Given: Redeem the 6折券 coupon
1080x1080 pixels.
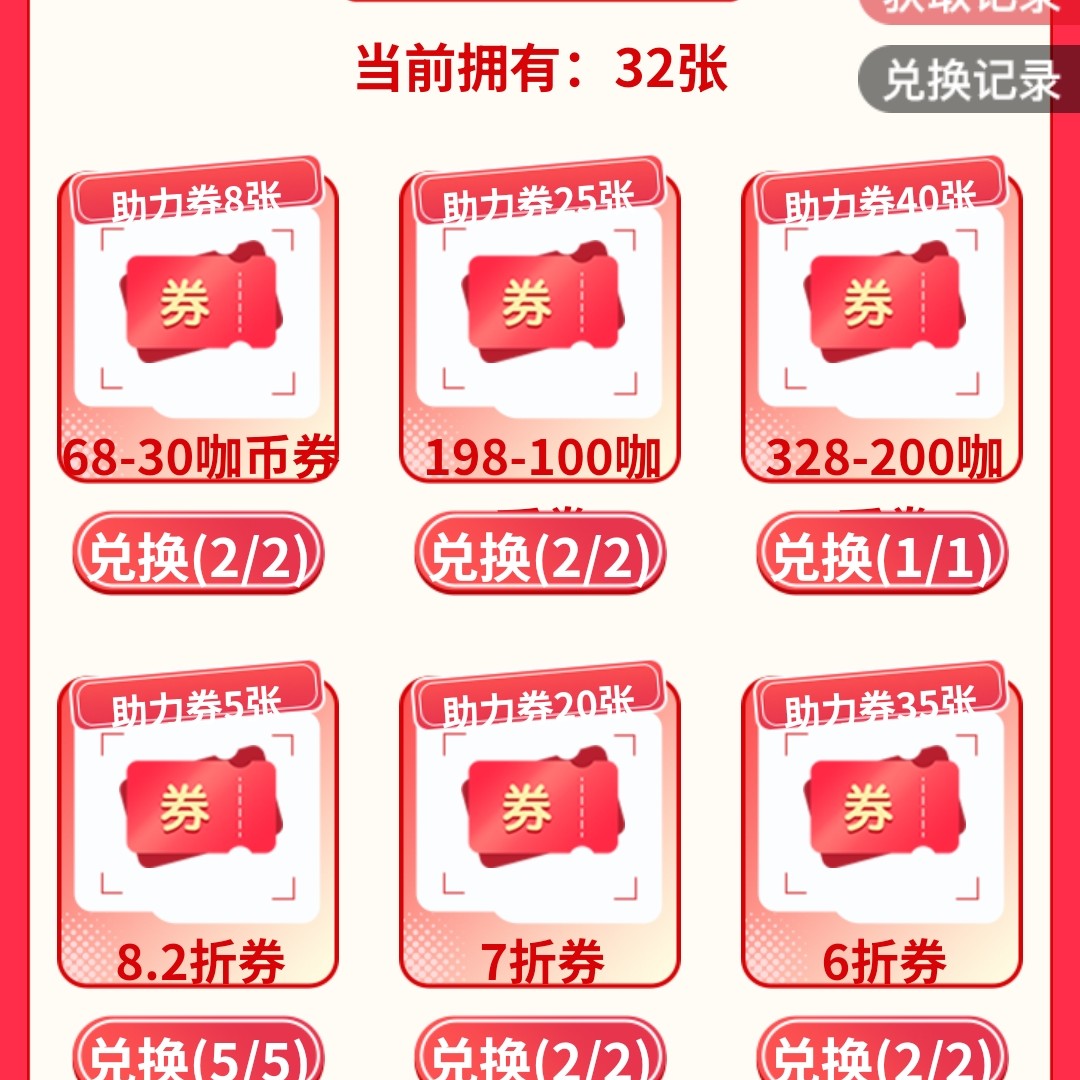Looking at the screenshot, I should (x=882, y=1055).
